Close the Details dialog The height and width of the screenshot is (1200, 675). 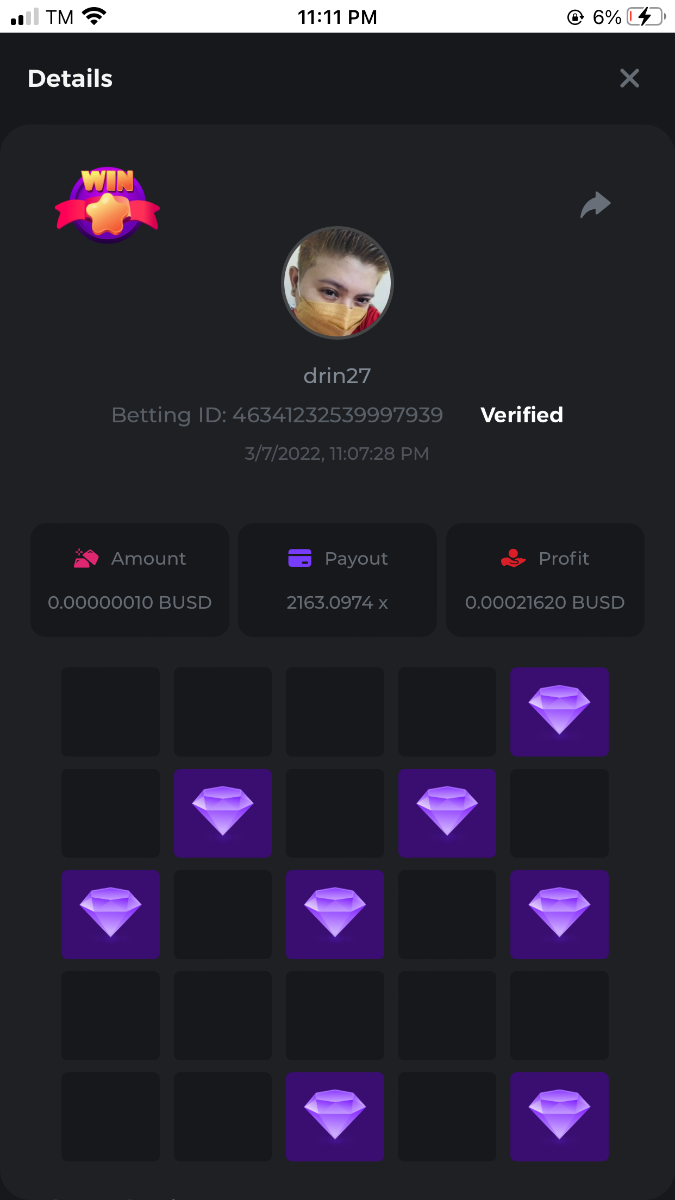(629, 78)
